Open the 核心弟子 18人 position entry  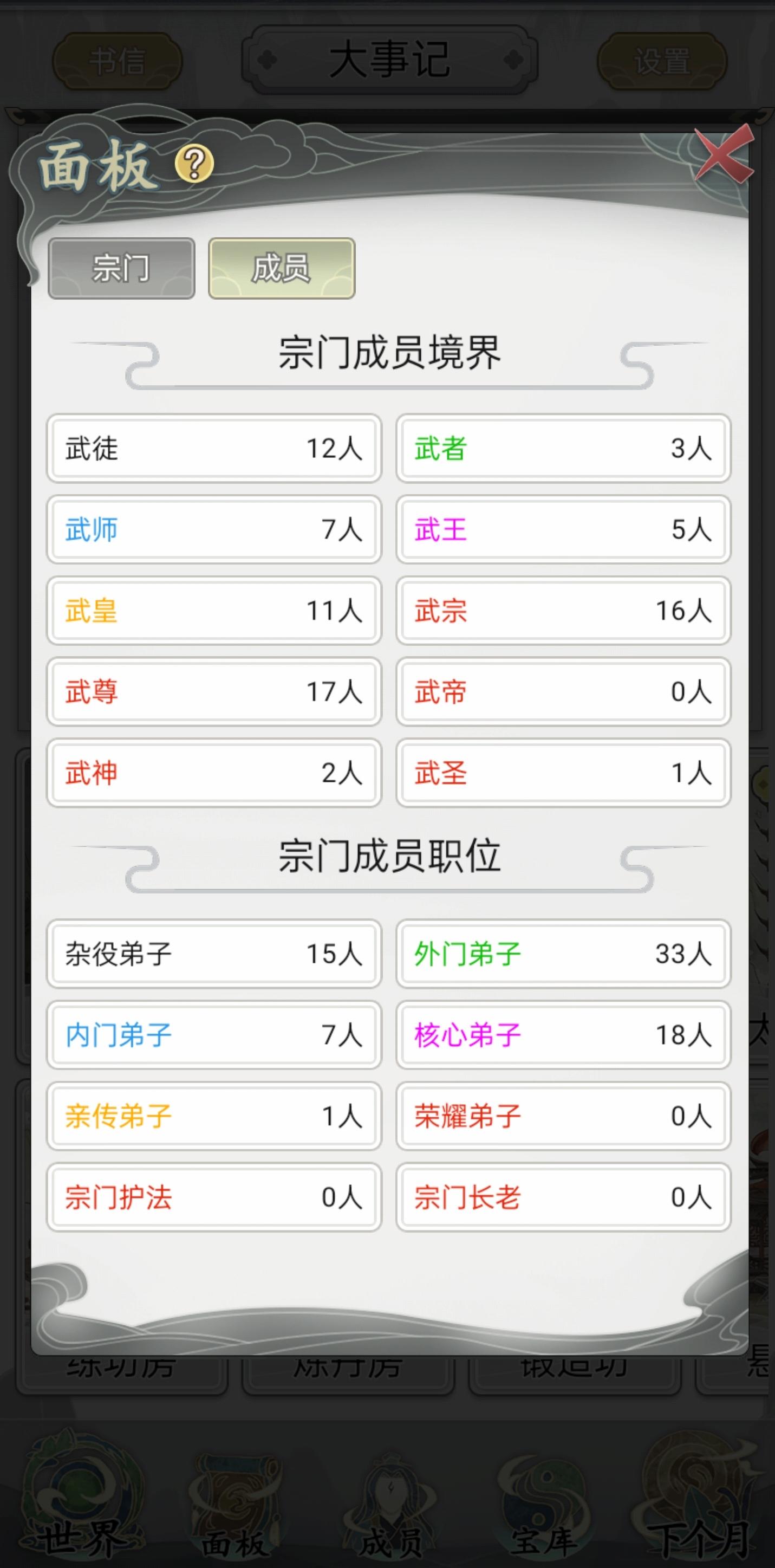point(562,1035)
